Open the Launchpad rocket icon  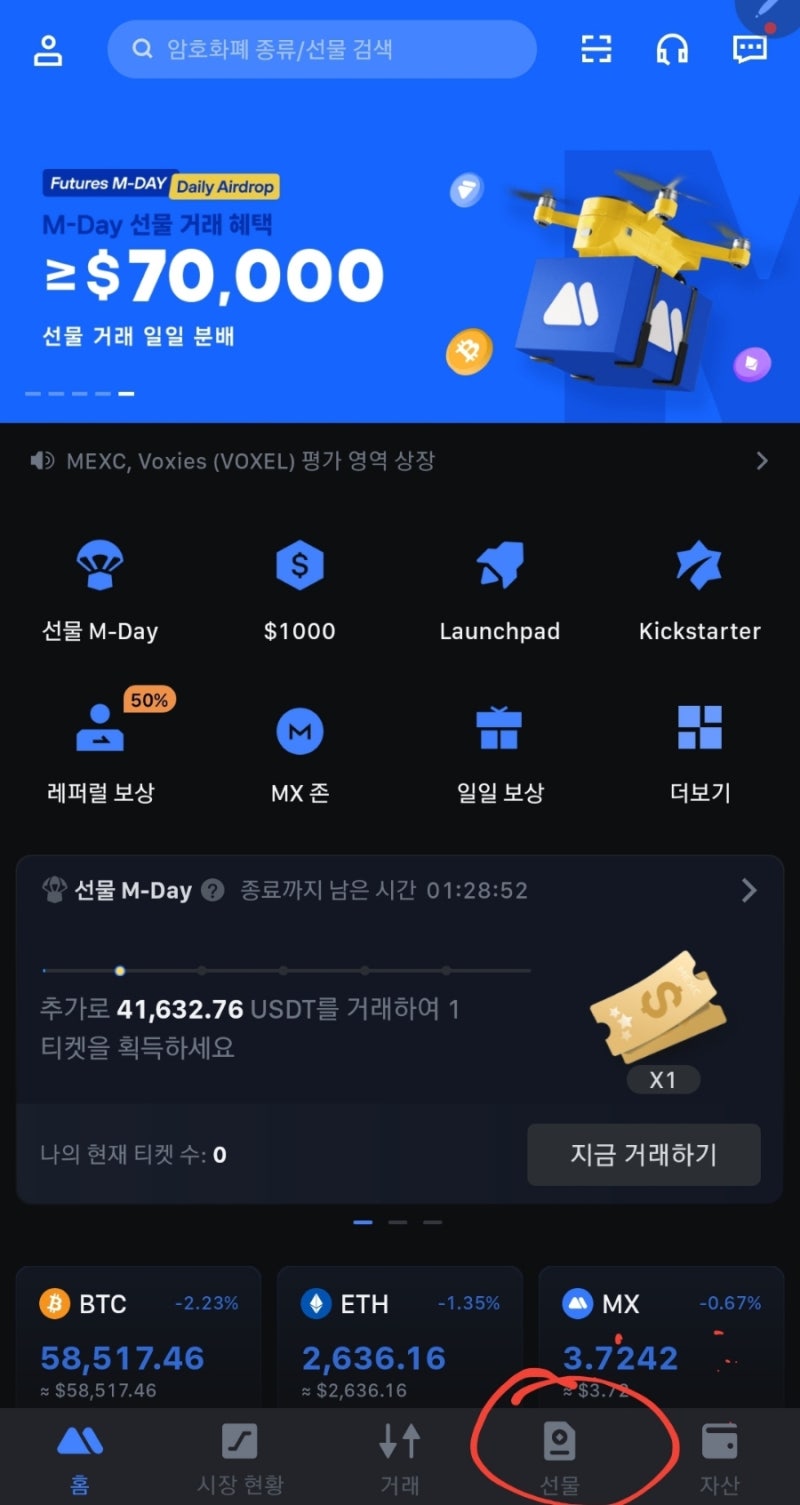[499, 565]
